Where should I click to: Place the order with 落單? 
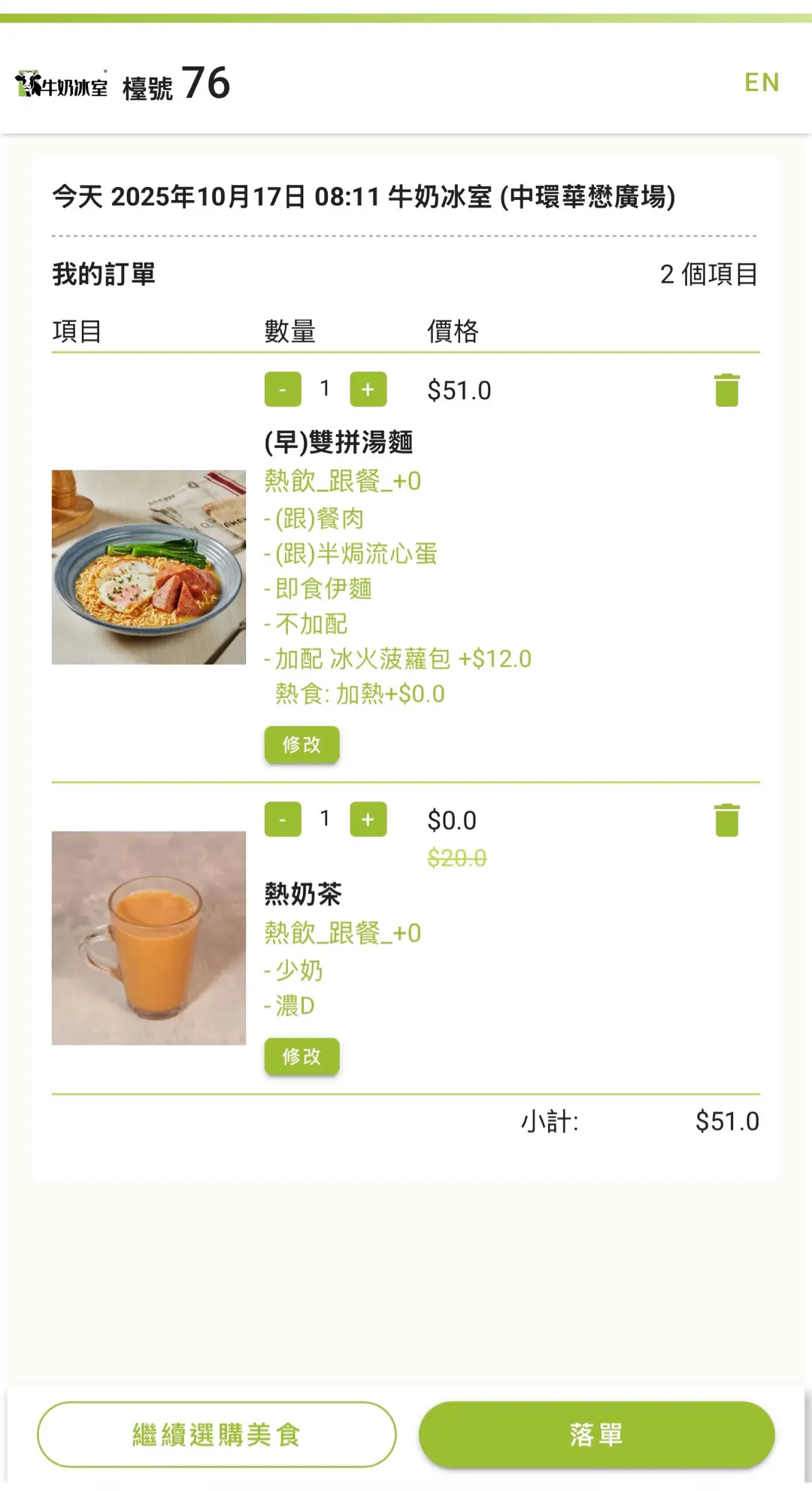click(596, 1435)
